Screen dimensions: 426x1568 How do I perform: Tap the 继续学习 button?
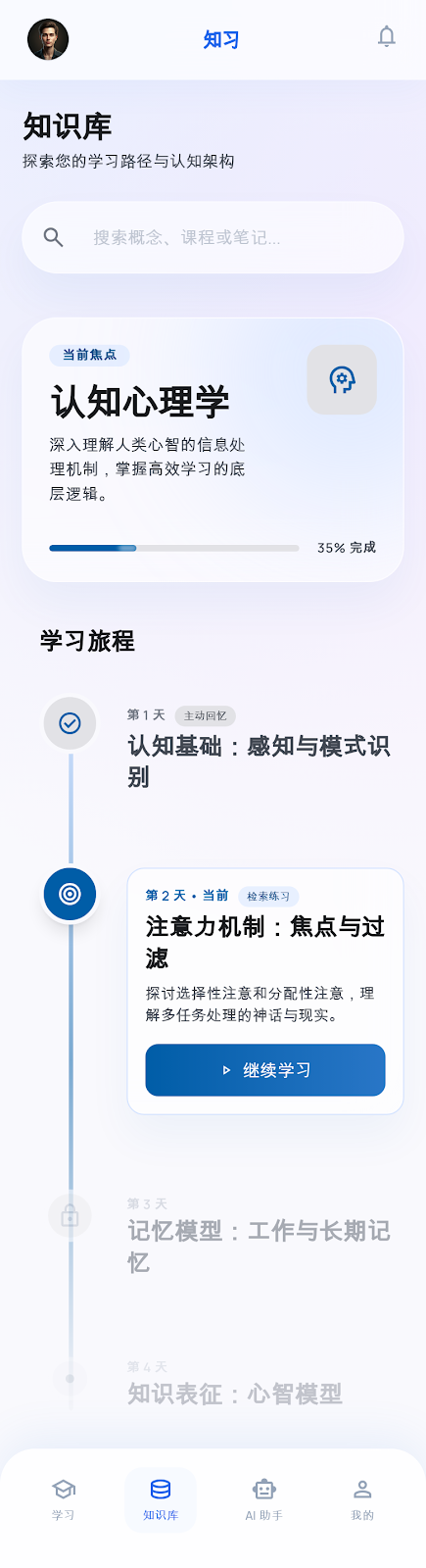265,1070
